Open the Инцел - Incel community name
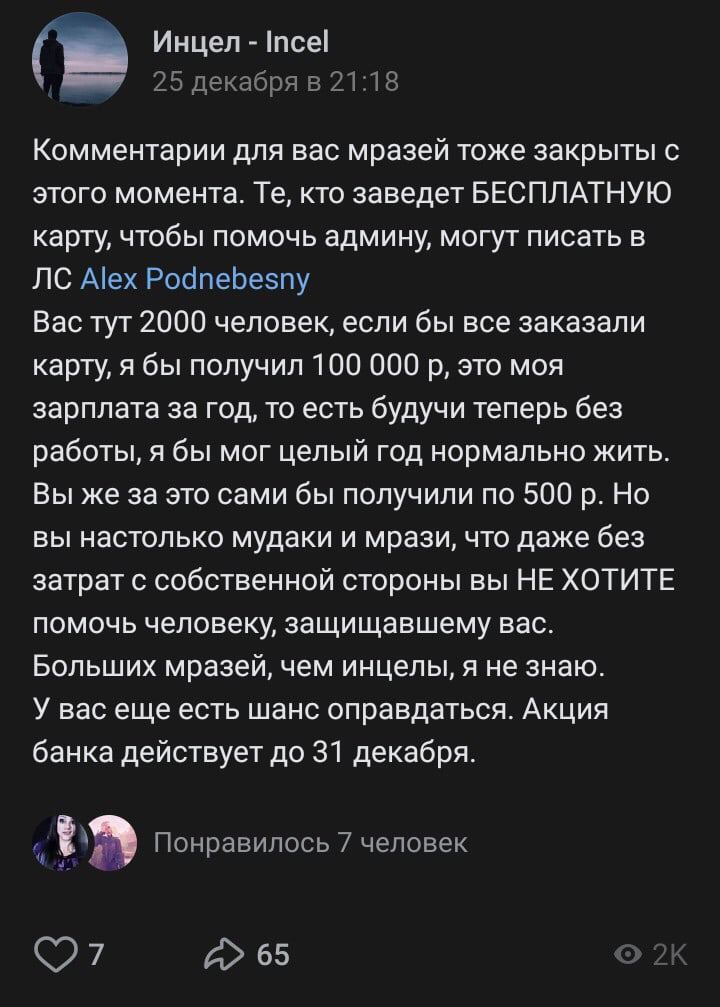The image size is (720, 1007). pos(241,41)
